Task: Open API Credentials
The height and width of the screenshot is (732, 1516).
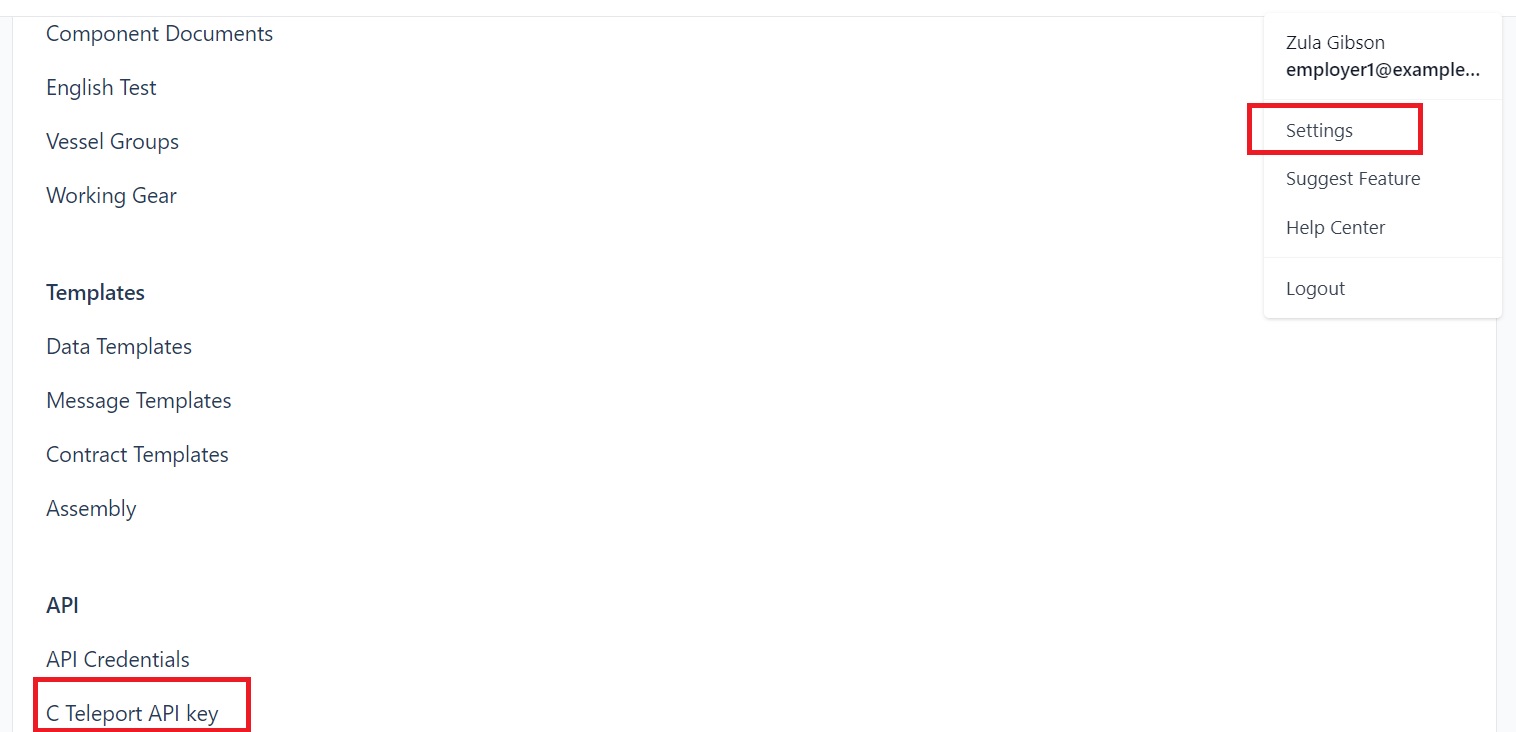Action: [117, 660]
